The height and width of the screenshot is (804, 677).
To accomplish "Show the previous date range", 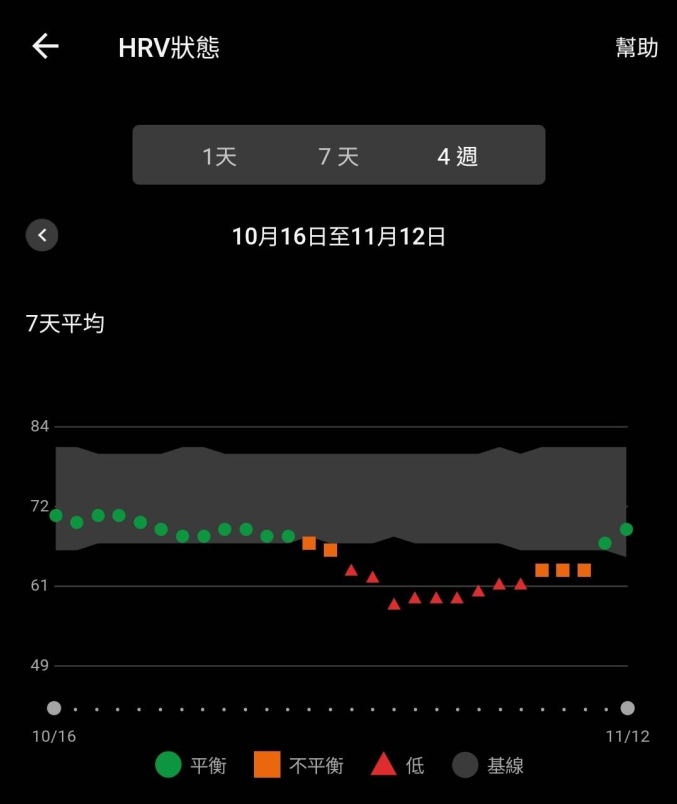I will [x=42, y=235].
